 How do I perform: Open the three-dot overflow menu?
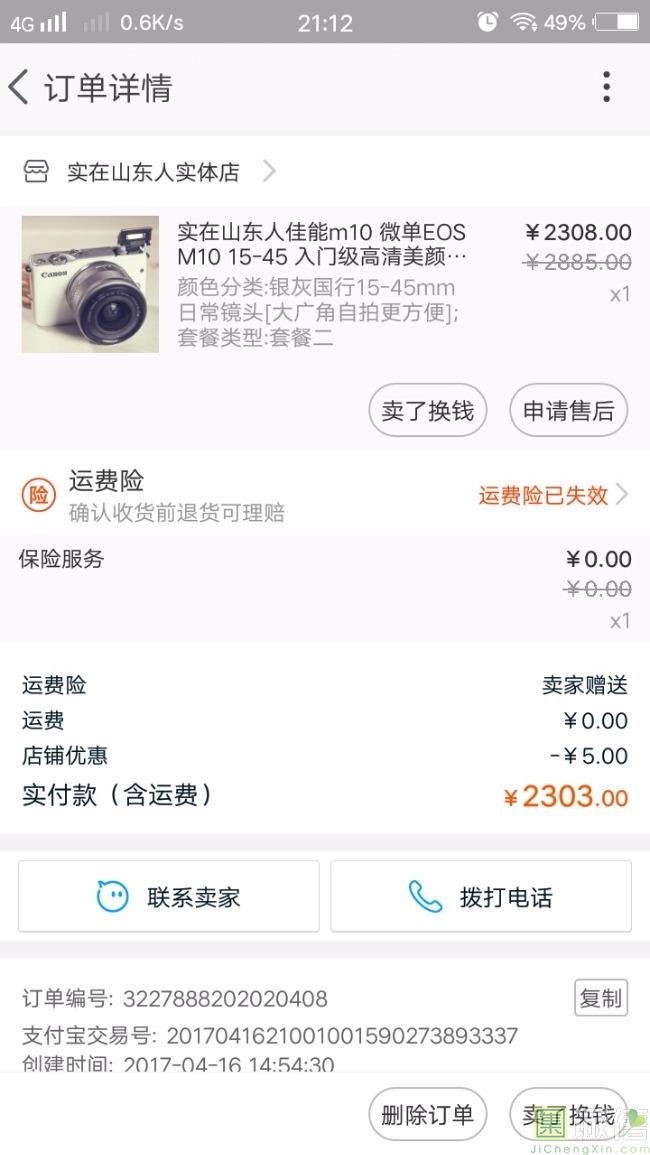click(x=606, y=88)
